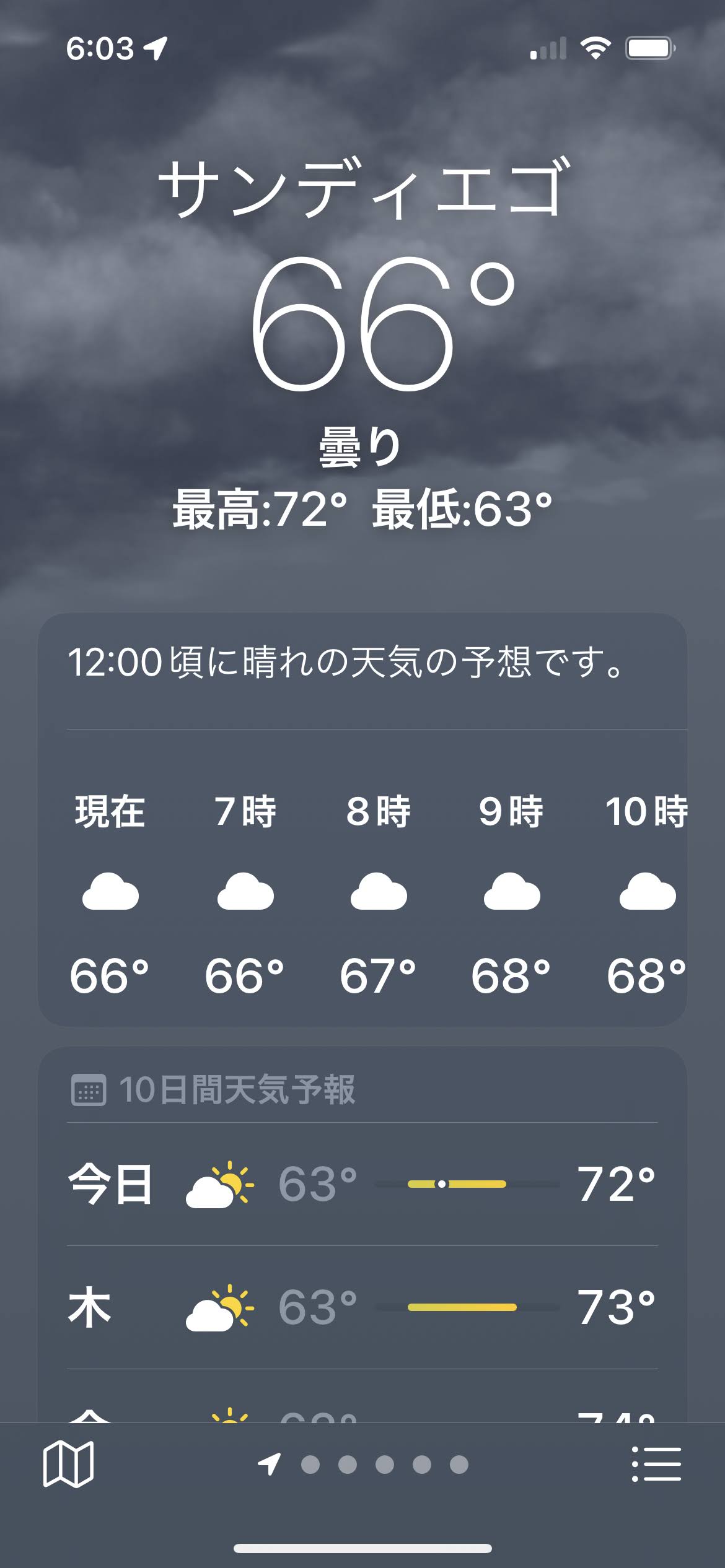Open the weather map
725x1568 pixels.
(68, 1464)
